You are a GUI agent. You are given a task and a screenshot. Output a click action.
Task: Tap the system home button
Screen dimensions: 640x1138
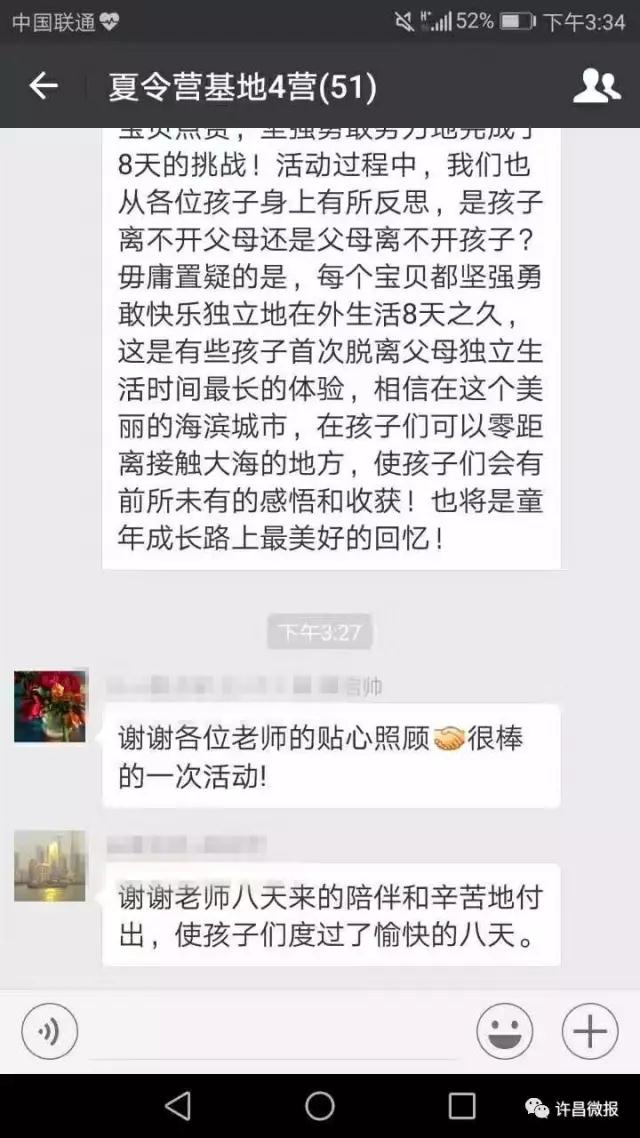tap(320, 1105)
